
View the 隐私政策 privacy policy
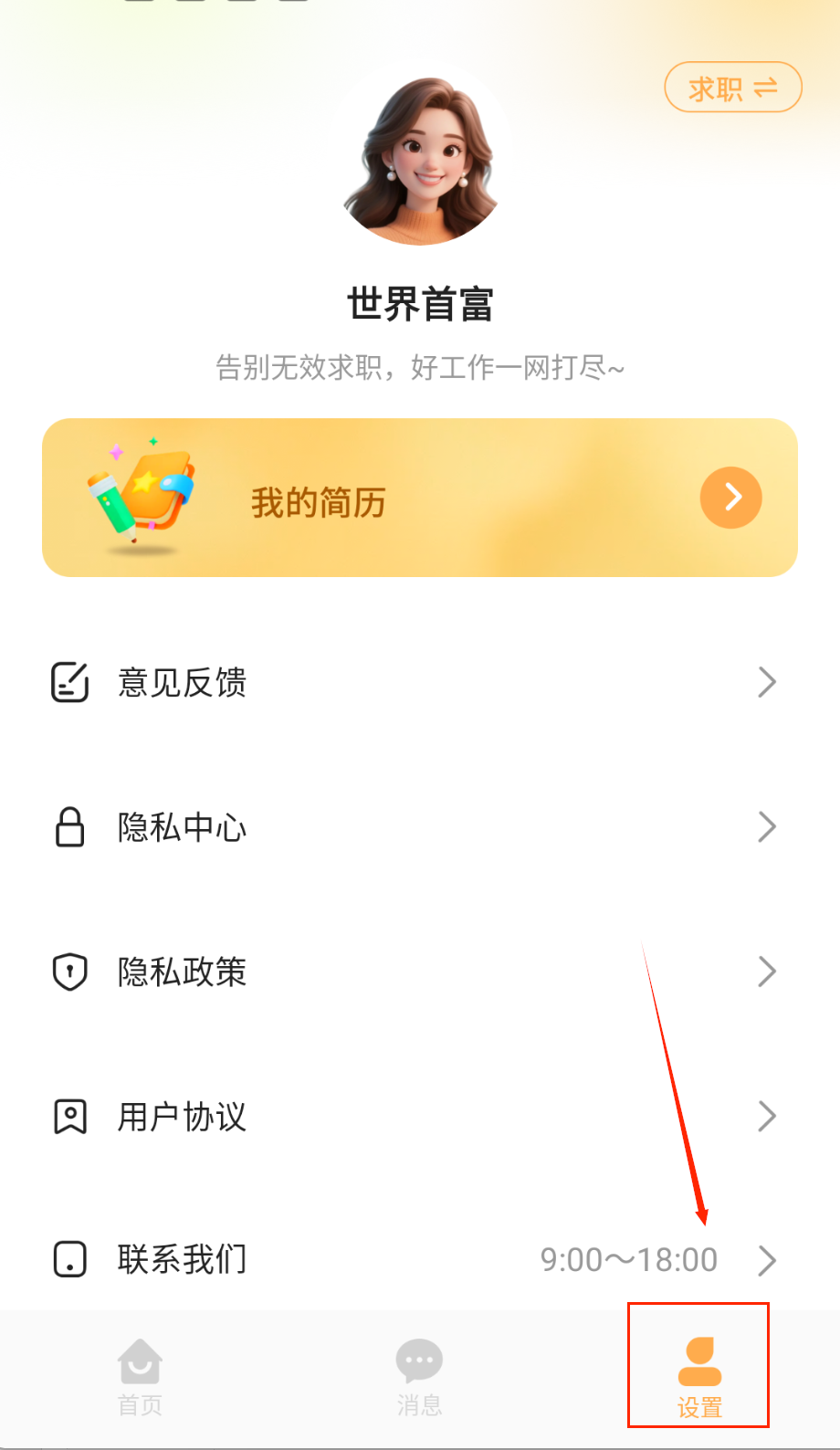[x=420, y=972]
